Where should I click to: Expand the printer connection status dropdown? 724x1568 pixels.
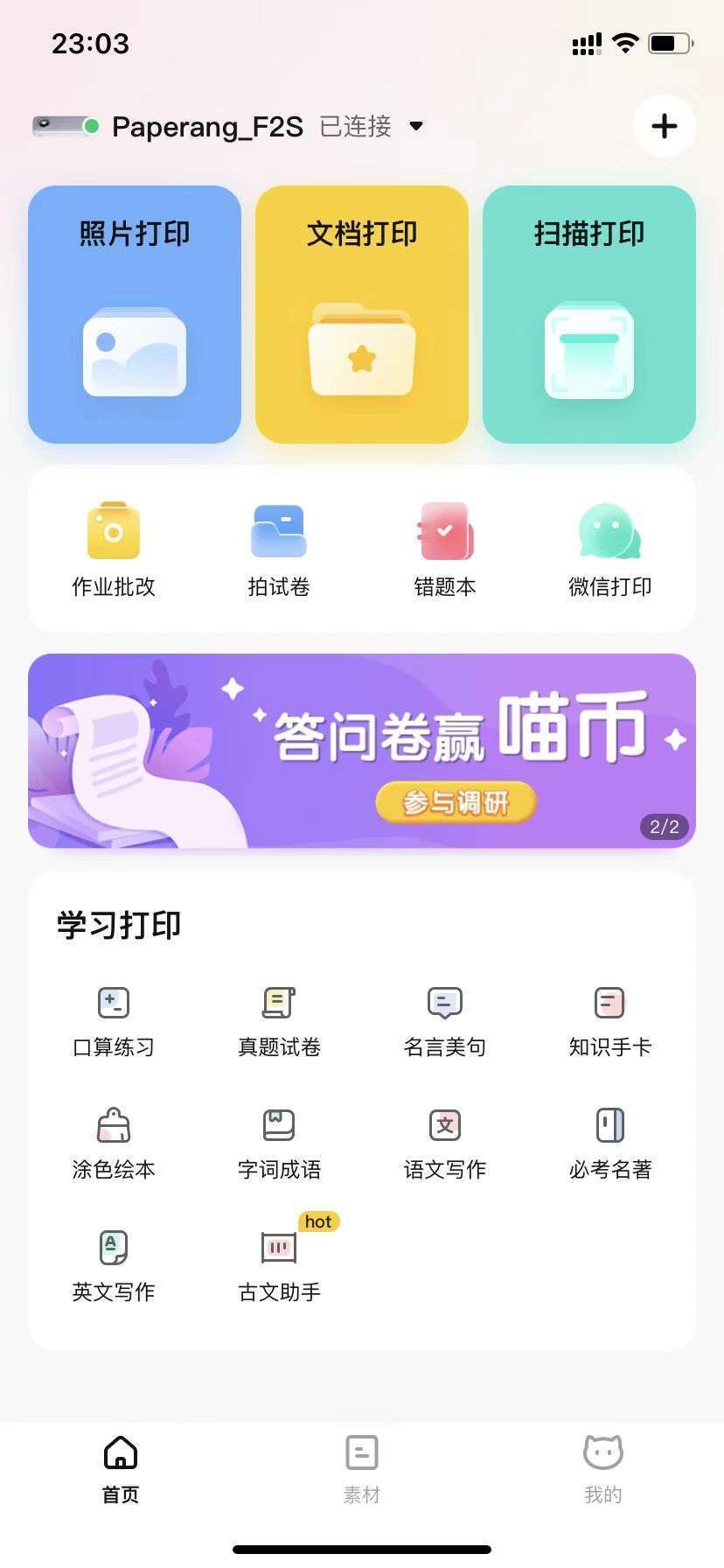coord(417,126)
